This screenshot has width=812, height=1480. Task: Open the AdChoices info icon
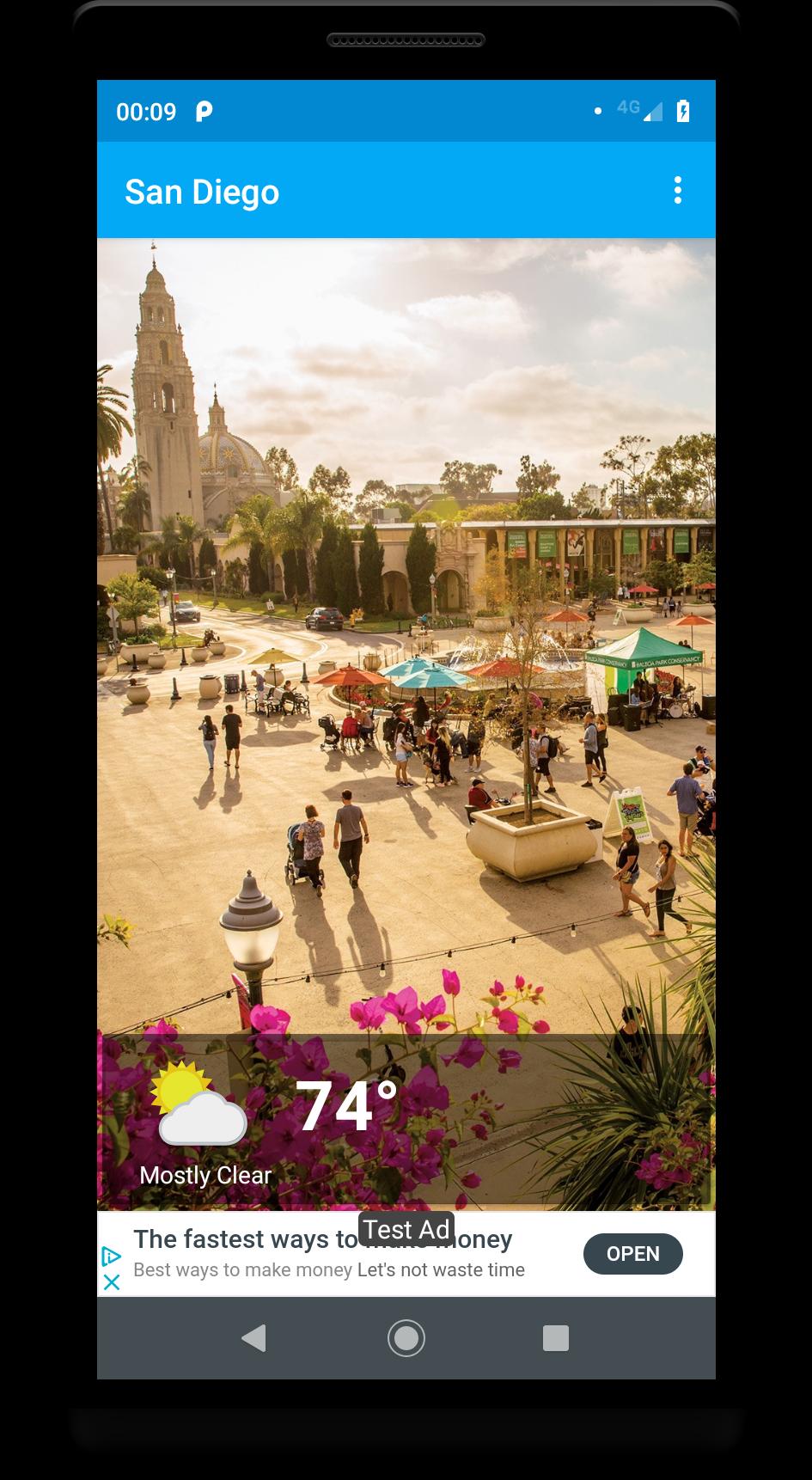pos(111,1257)
